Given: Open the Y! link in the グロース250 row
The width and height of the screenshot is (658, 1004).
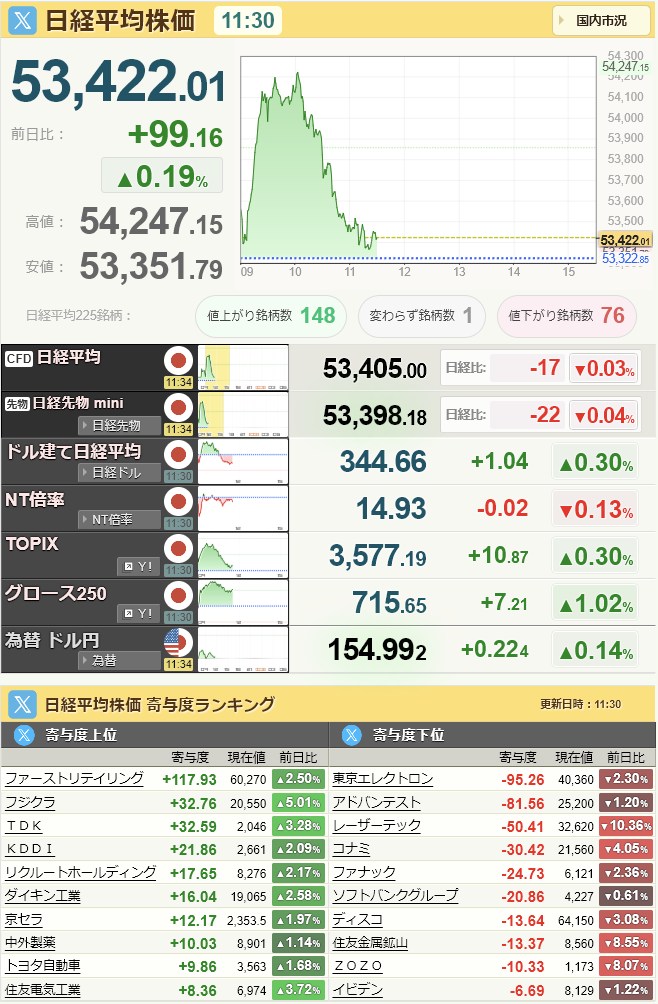Looking at the screenshot, I should click(x=138, y=613).
